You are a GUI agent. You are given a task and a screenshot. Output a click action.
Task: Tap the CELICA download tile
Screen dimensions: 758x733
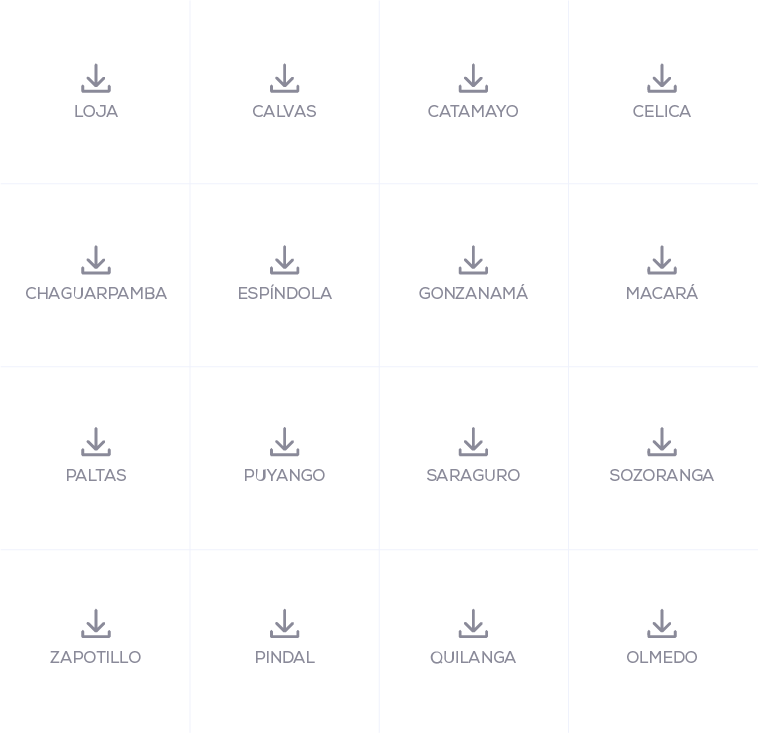(x=662, y=80)
